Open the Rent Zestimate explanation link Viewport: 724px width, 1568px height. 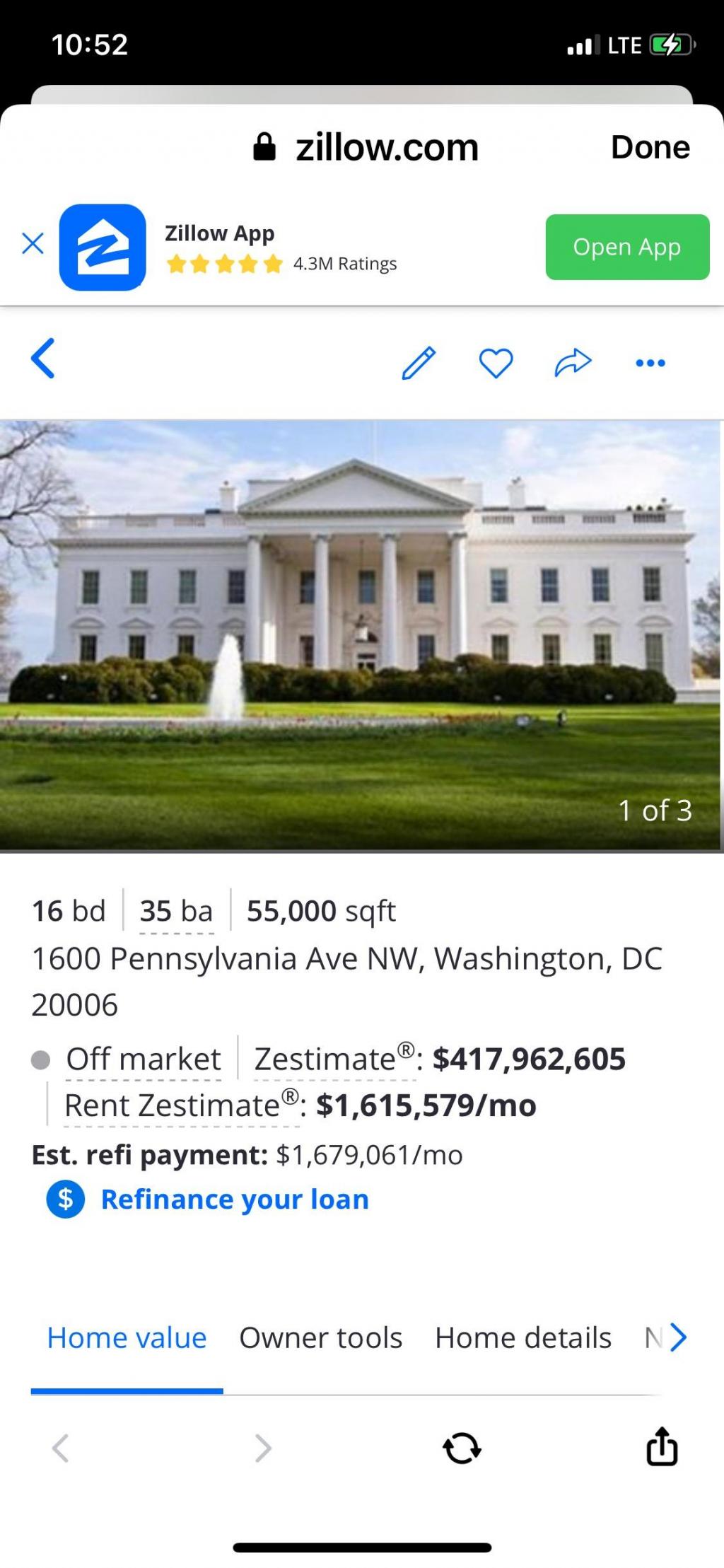point(182,1105)
